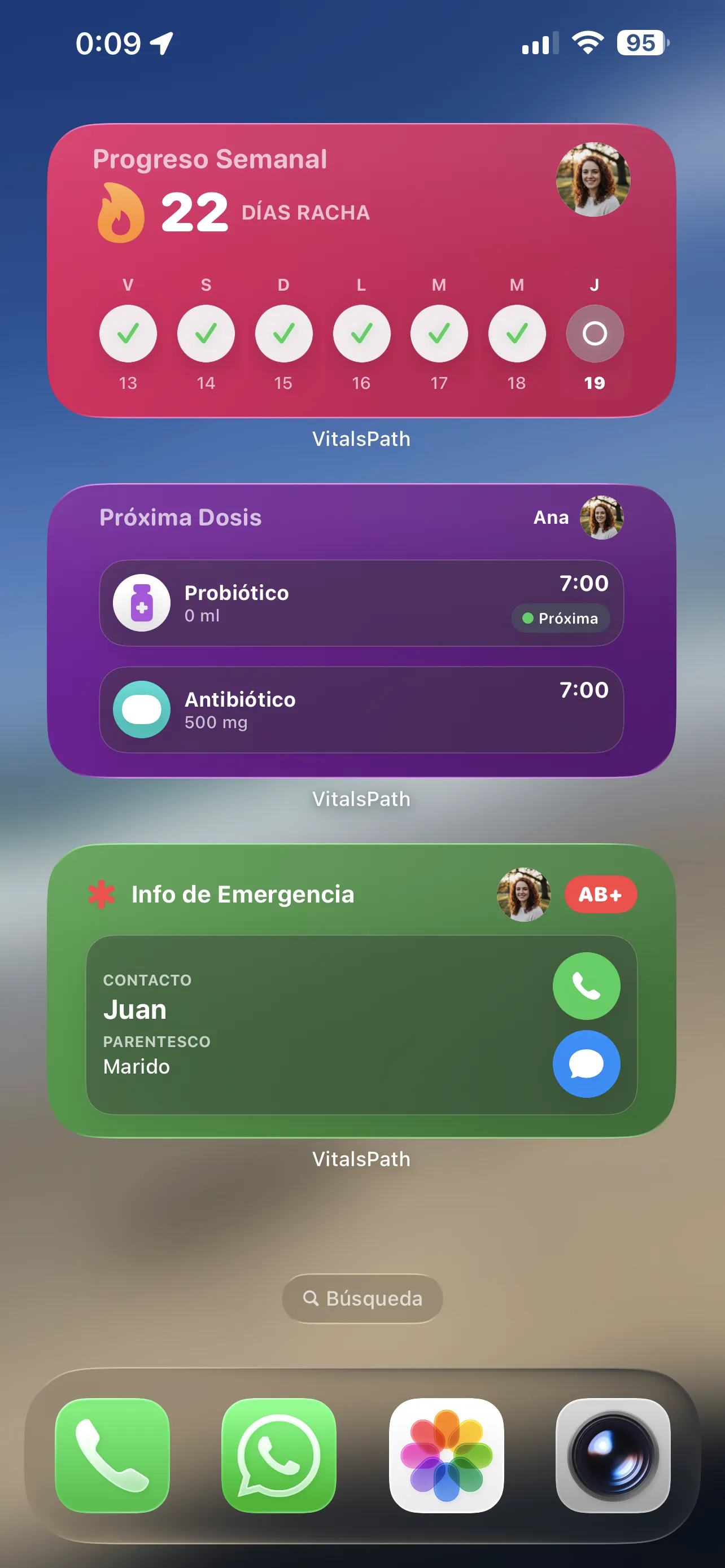This screenshot has width=725, height=1568.
Task: Mark Thursday 19 as completed
Action: tap(594, 334)
